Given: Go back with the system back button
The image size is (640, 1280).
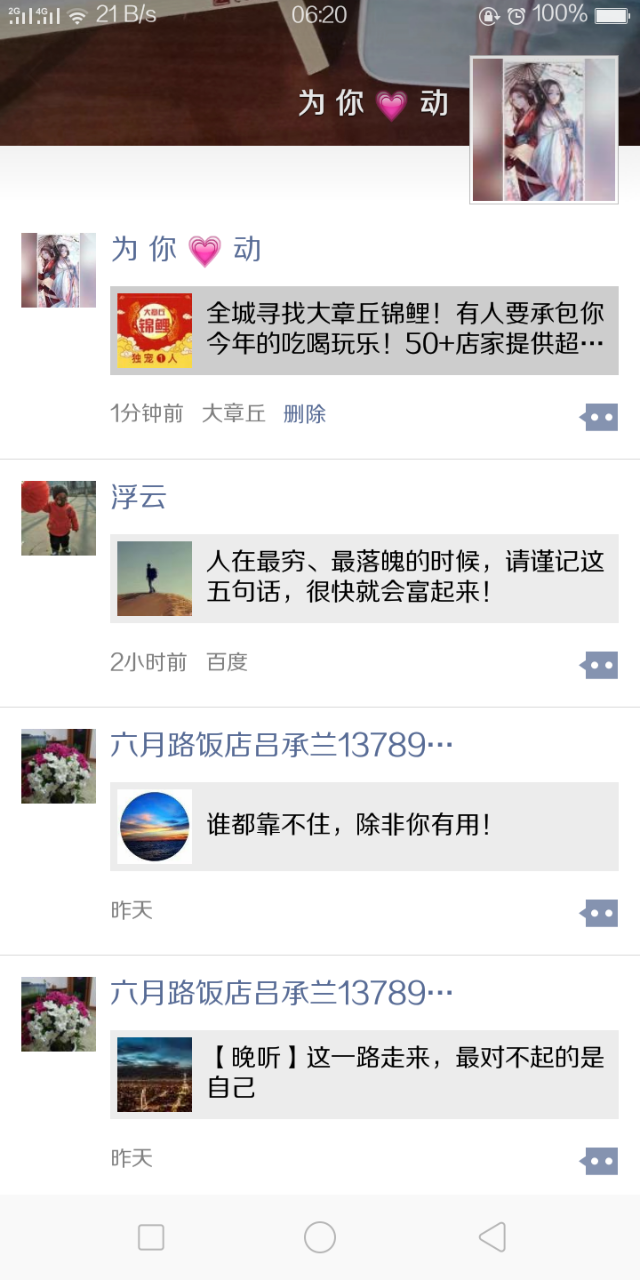Looking at the screenshot, I should click(492, 1237).
